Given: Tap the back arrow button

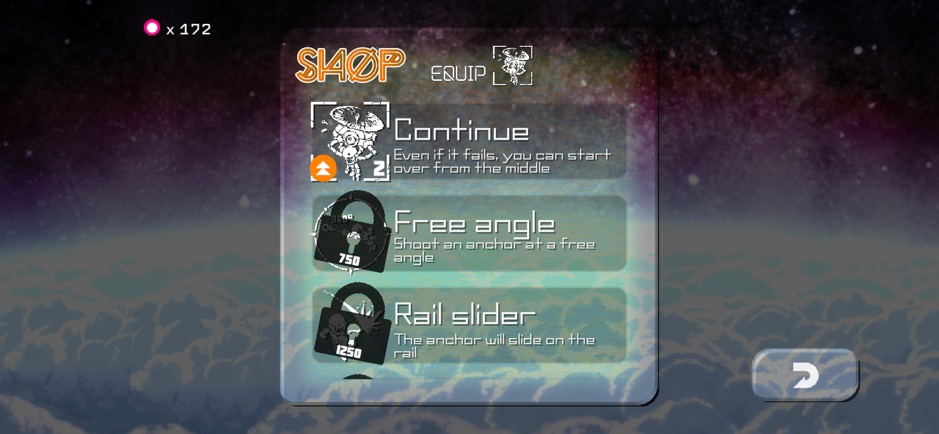Looking at the screenshot, I should coord(805,375).
